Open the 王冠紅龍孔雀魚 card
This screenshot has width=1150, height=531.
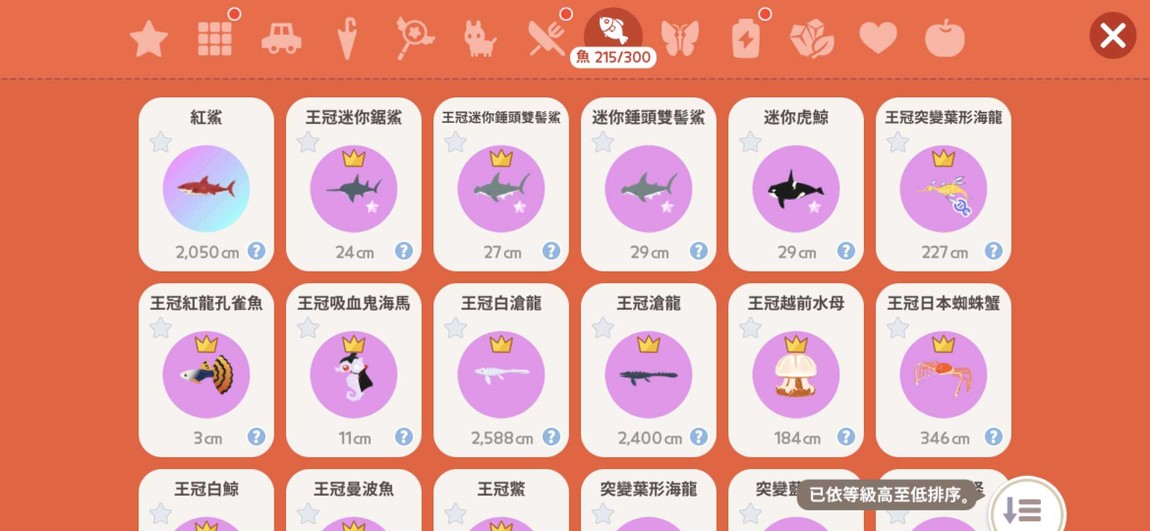tap(206, 370)
